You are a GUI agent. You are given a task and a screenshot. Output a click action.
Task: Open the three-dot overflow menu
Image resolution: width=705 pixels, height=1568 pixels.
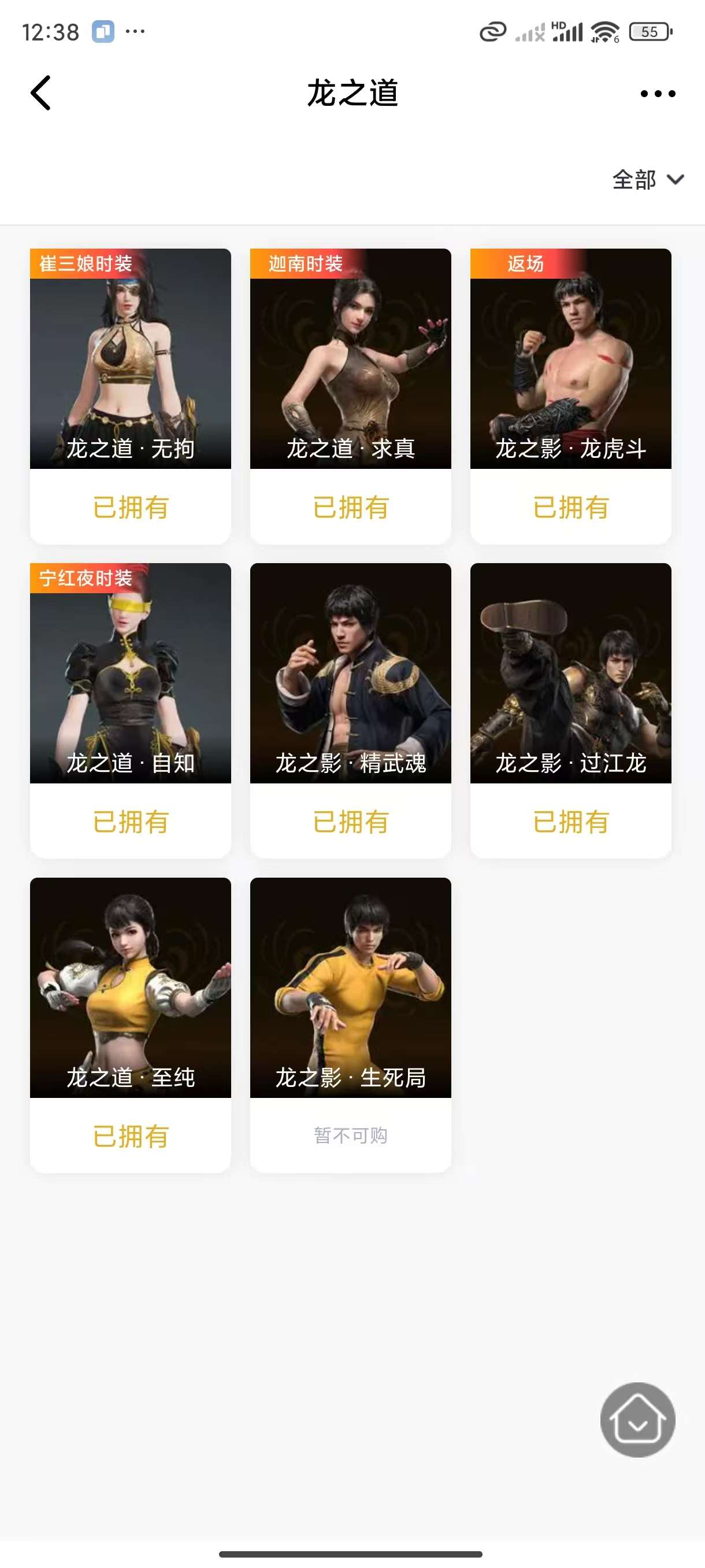point(658,94)
